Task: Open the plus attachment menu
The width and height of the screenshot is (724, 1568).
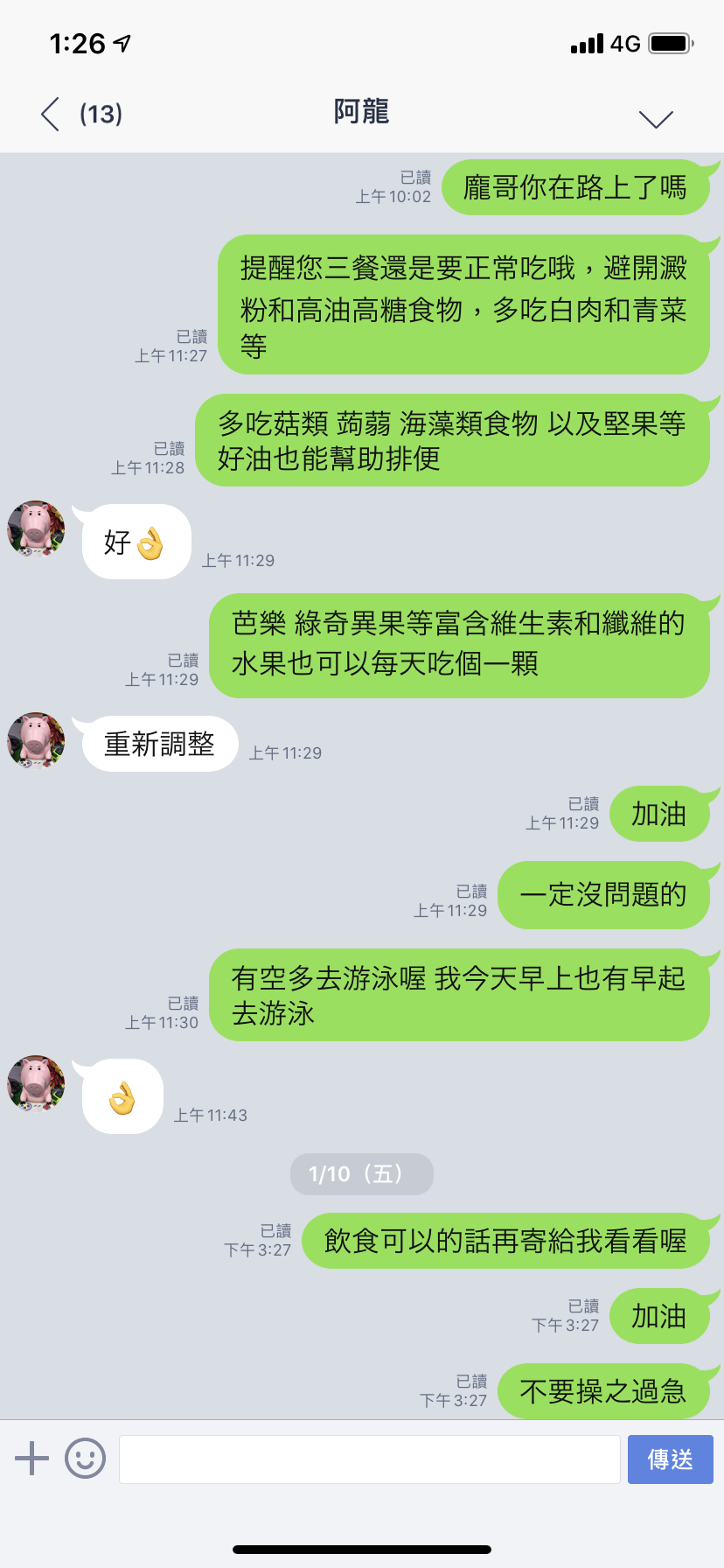Action: pyautogui.click(x=32, y=1459)
